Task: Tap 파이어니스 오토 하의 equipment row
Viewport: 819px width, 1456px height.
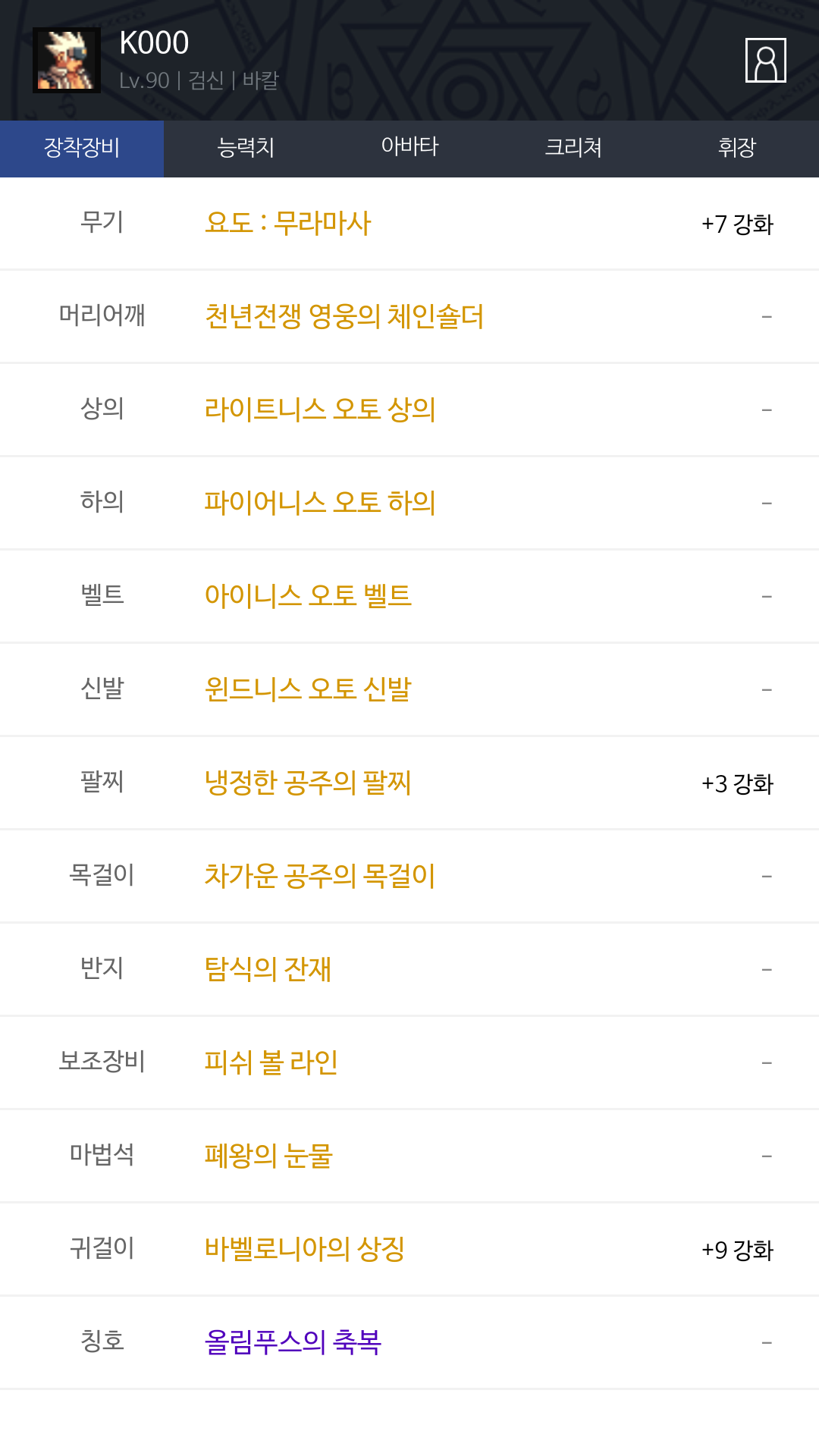Action: (409, 503)
